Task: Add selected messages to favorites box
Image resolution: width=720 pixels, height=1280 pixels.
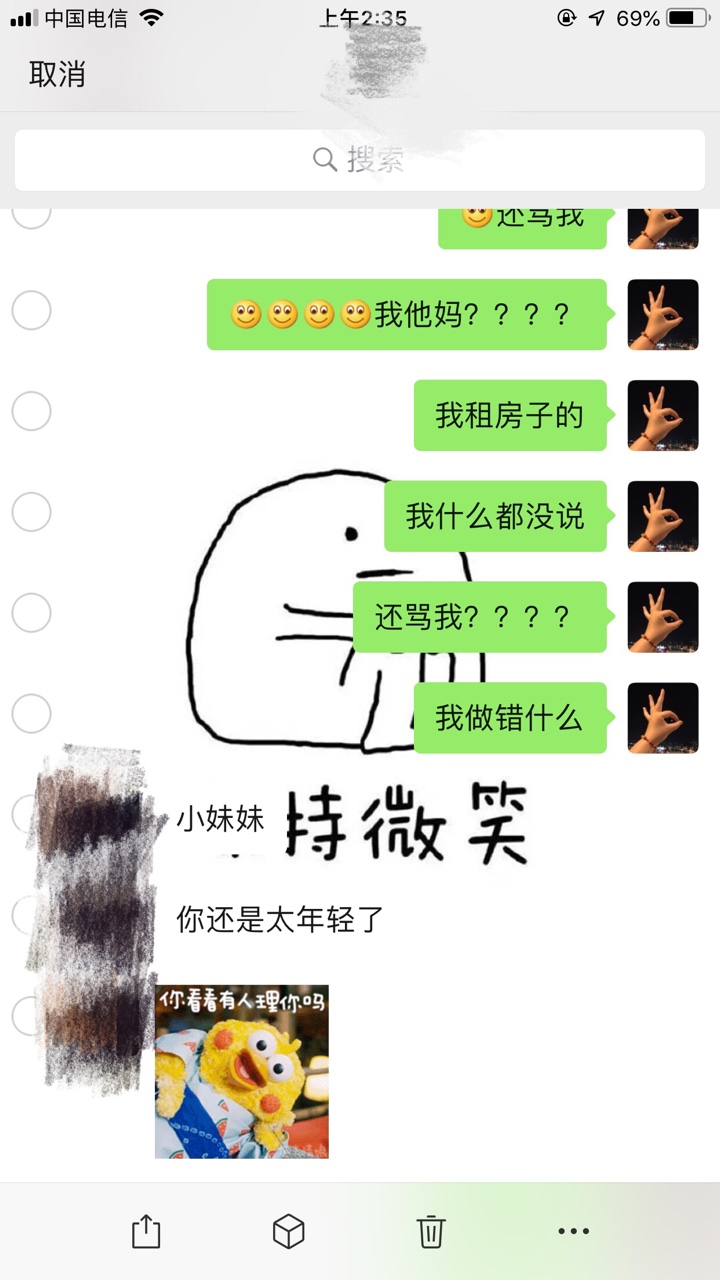Action: click(x=288, y=1231)
